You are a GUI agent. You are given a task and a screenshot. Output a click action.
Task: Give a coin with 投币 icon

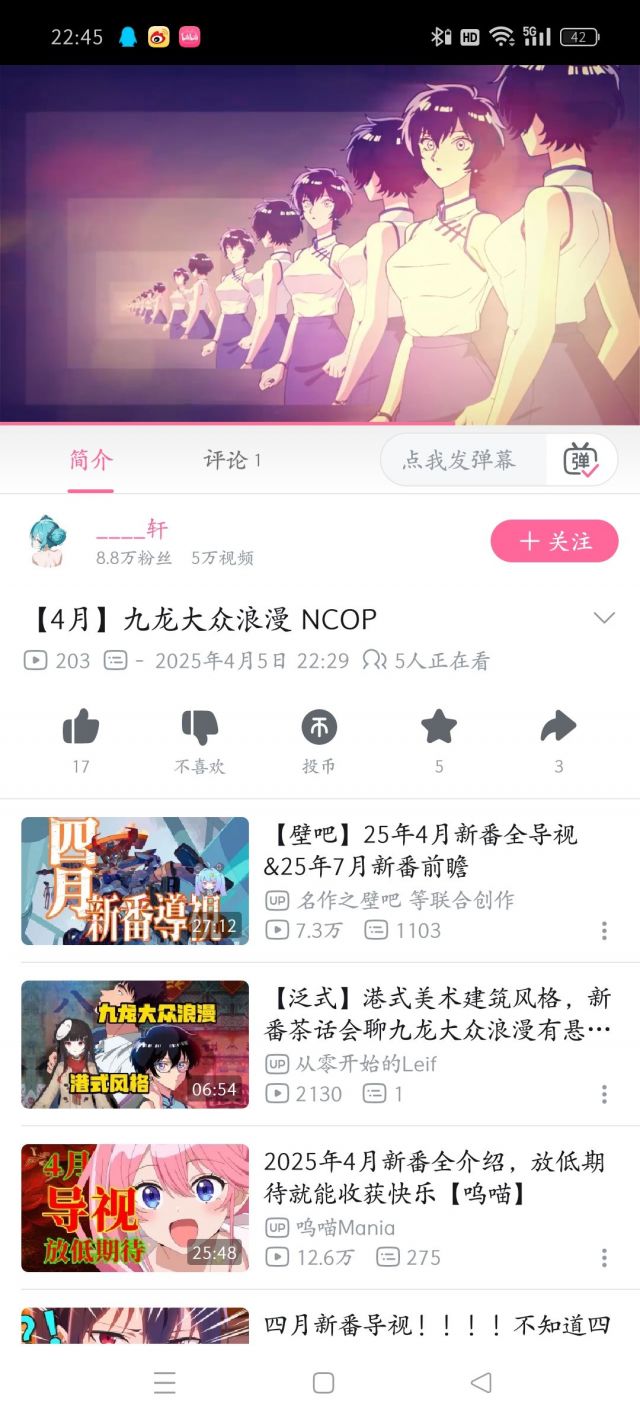319,727
